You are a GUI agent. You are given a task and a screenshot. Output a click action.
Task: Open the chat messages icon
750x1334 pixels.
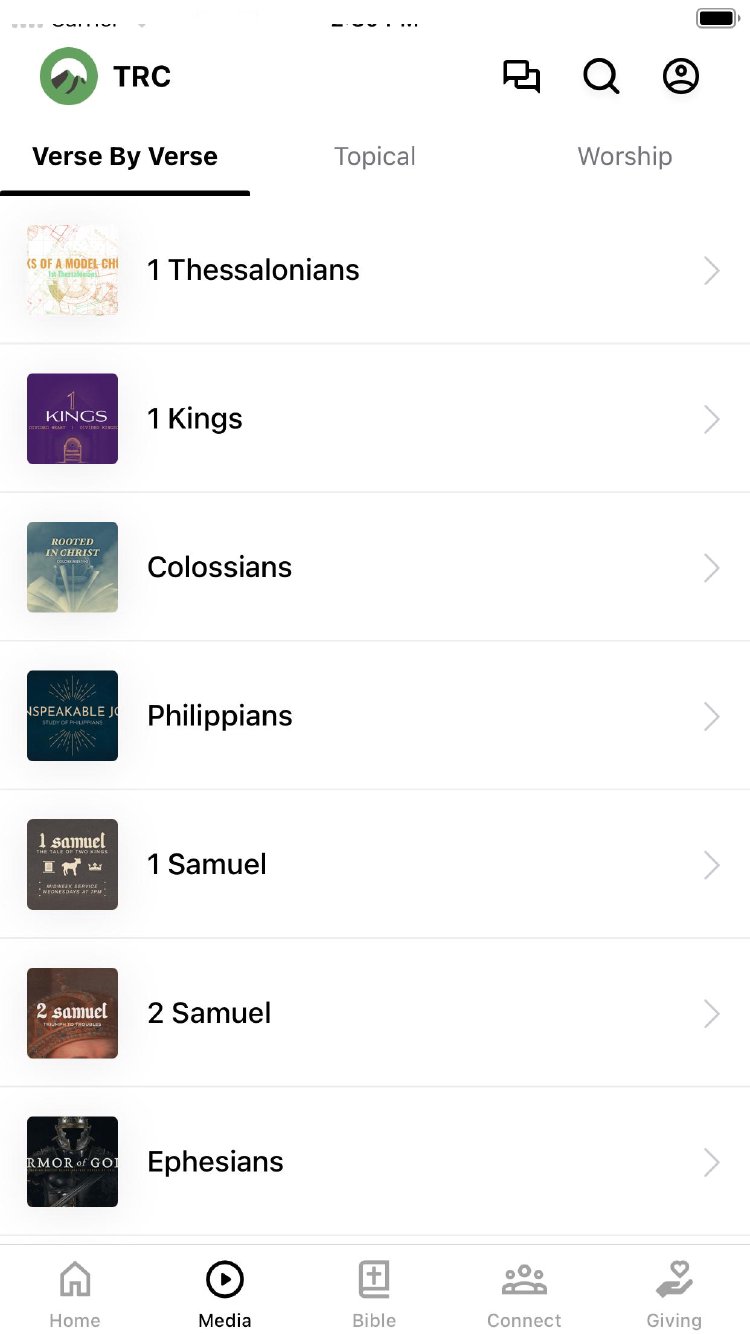click(x=521, y=77)
